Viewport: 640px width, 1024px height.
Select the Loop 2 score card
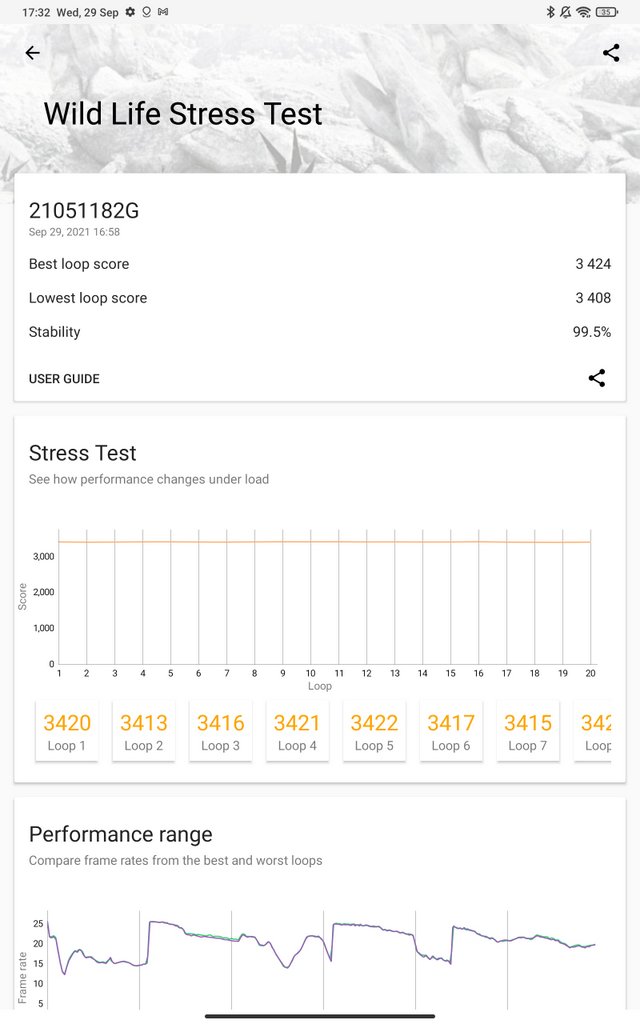pyautogui.click(x=144, y=732)
